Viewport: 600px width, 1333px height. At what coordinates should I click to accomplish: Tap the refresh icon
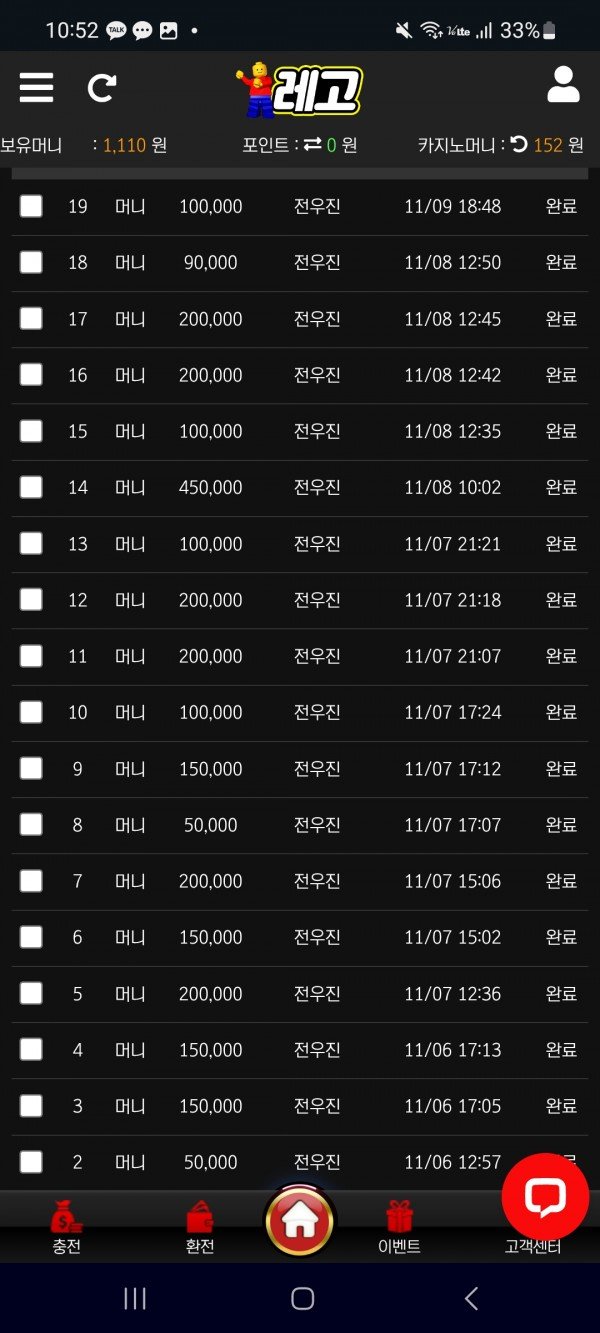click(x=101, y=88)
